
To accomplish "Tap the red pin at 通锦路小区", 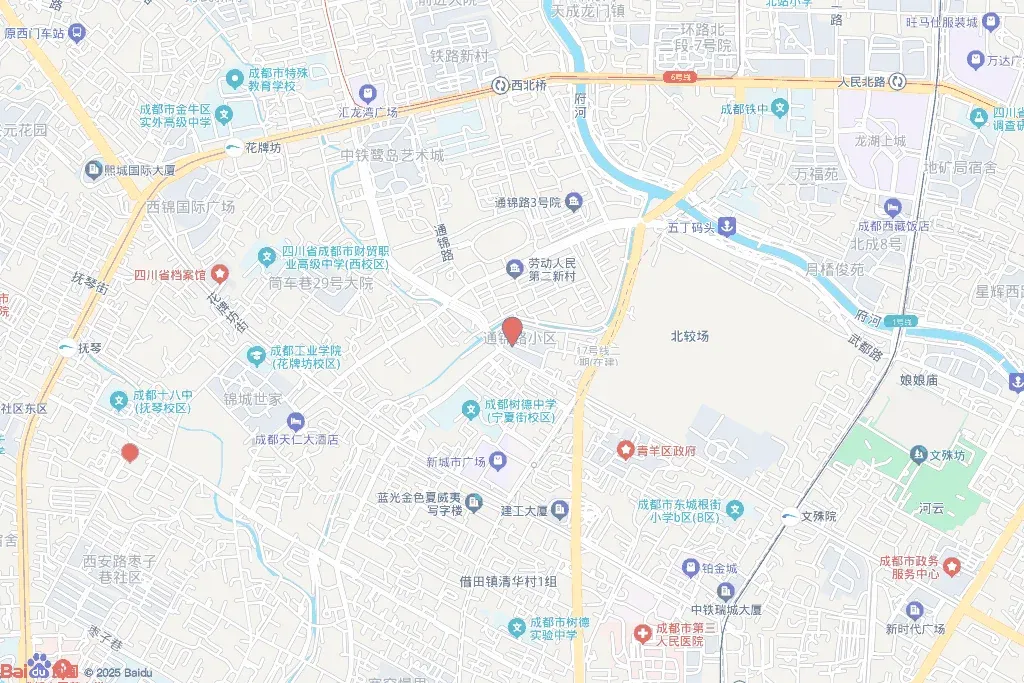I will click(x=512, y=330).
